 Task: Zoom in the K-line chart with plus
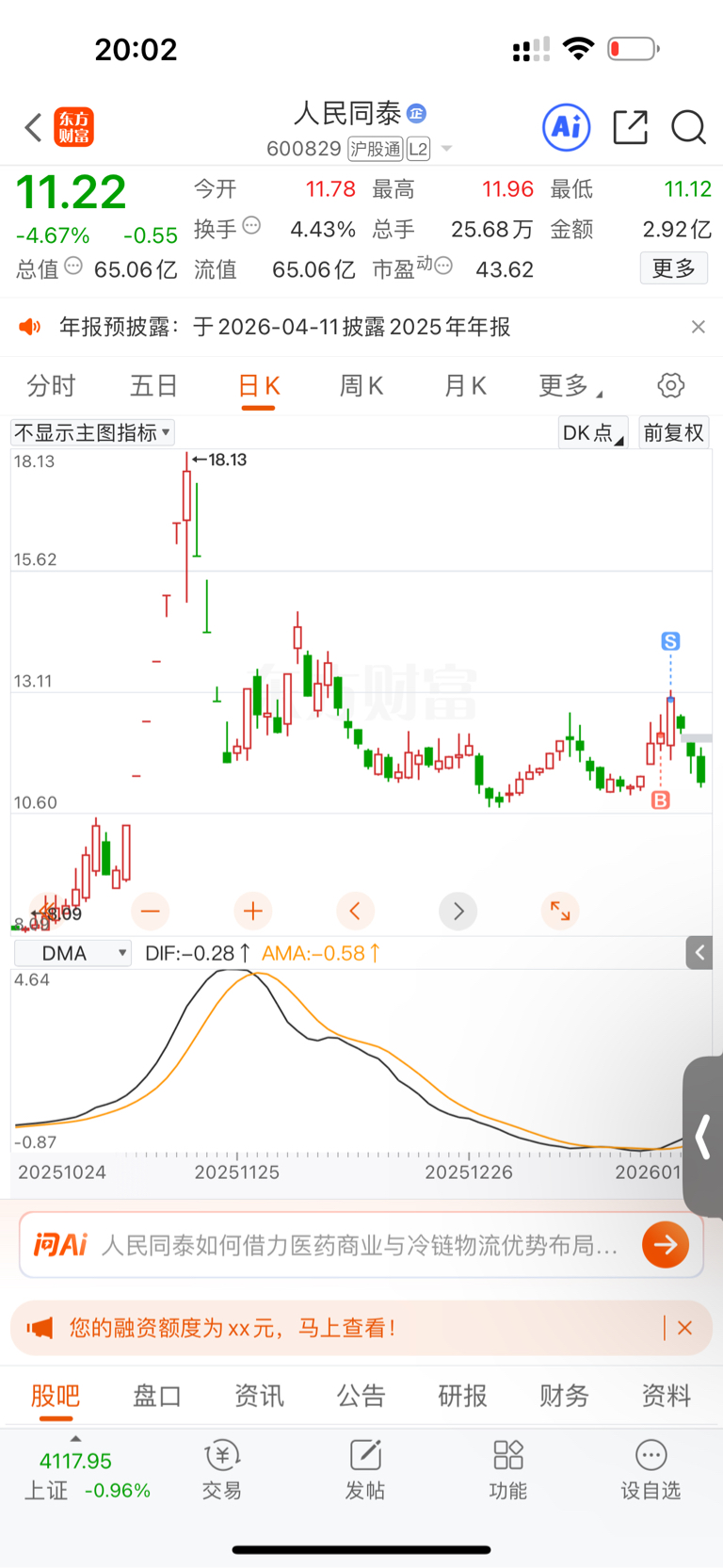tap(252, 911)
